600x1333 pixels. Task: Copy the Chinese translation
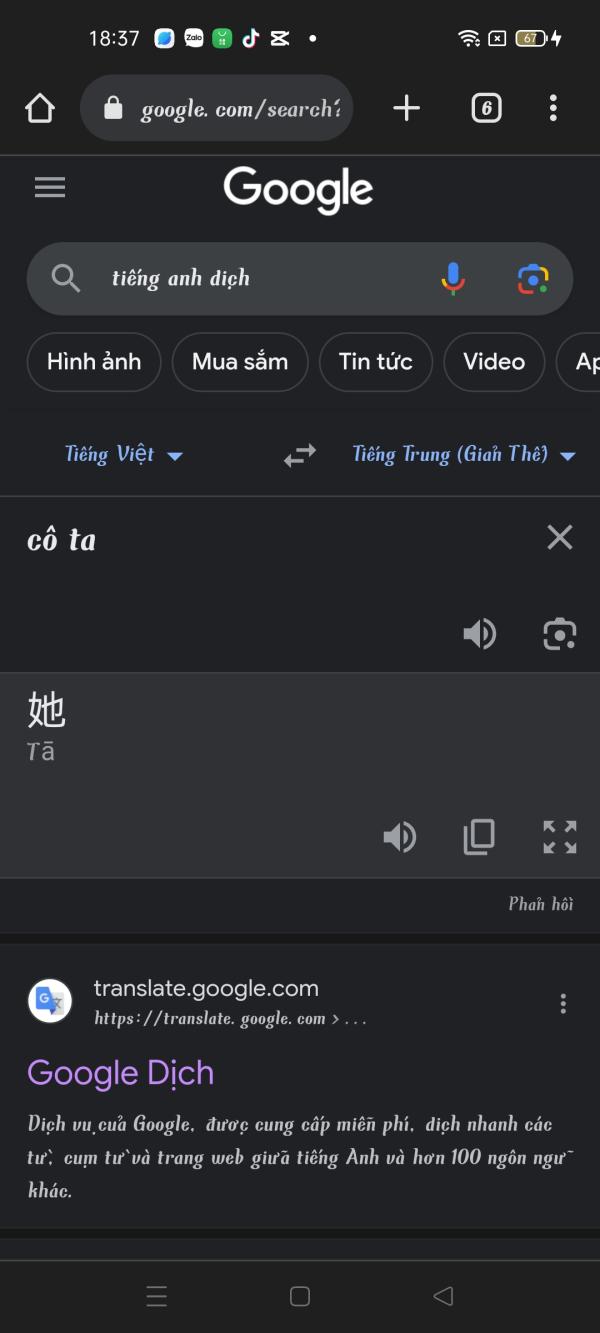click(x=479, y=837)
